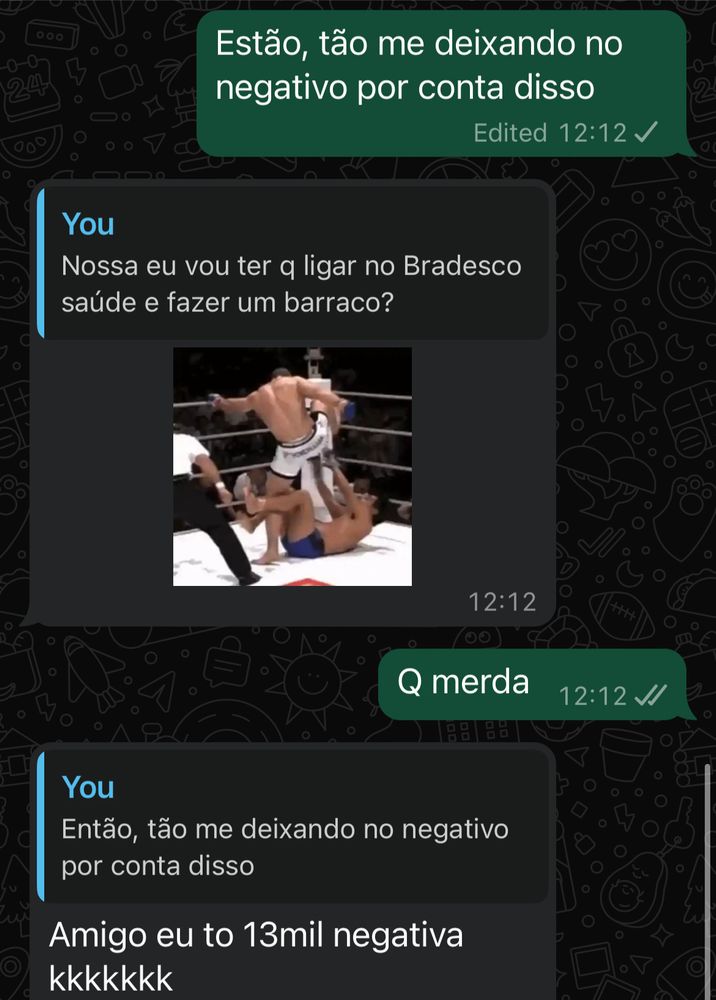716x1000 pixels.
Task: Jump to quoted message about Bradesco saúde
Action: tap(292, 263)
